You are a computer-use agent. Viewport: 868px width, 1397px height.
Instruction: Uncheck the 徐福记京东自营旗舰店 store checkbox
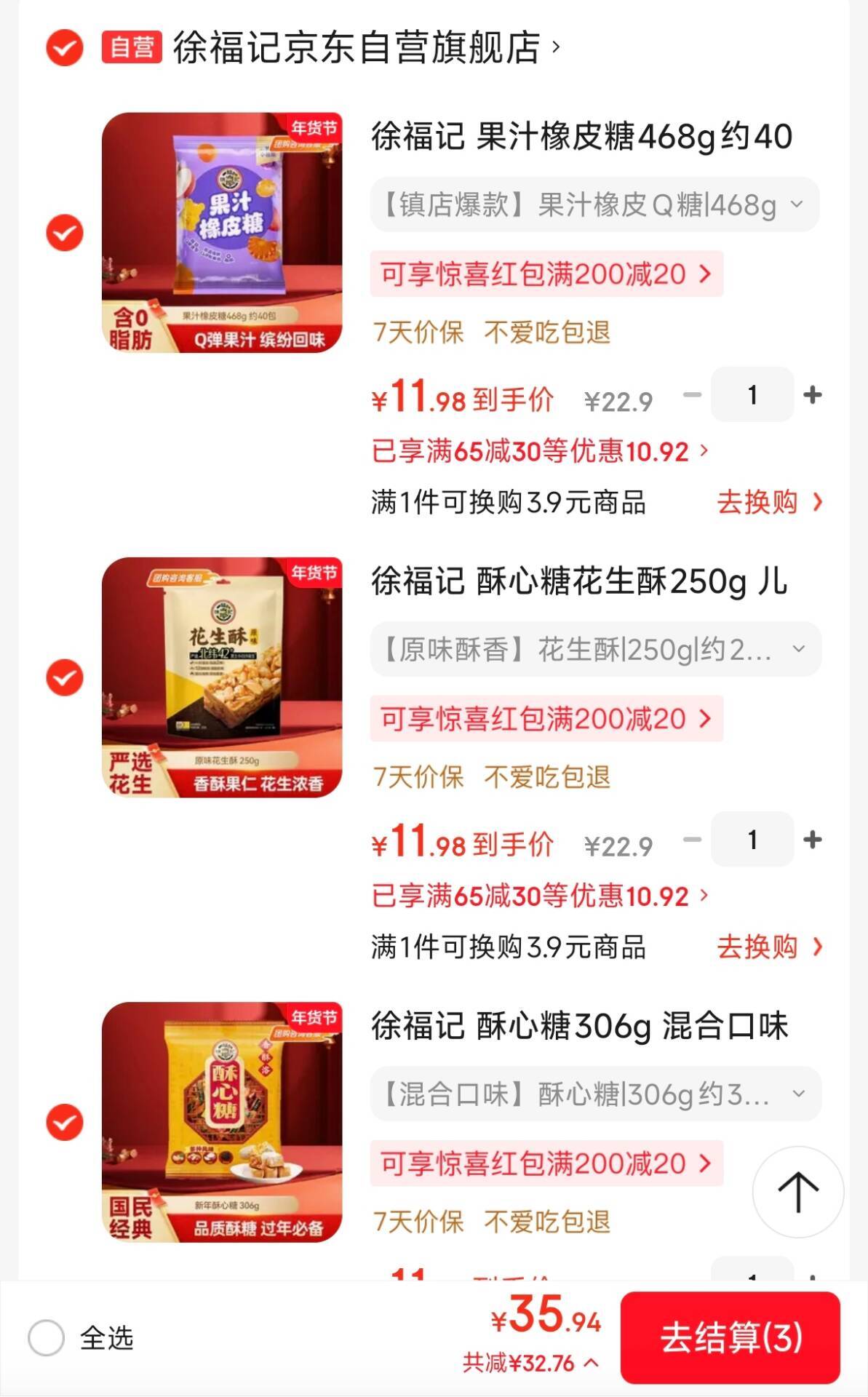tap(65, 48)
